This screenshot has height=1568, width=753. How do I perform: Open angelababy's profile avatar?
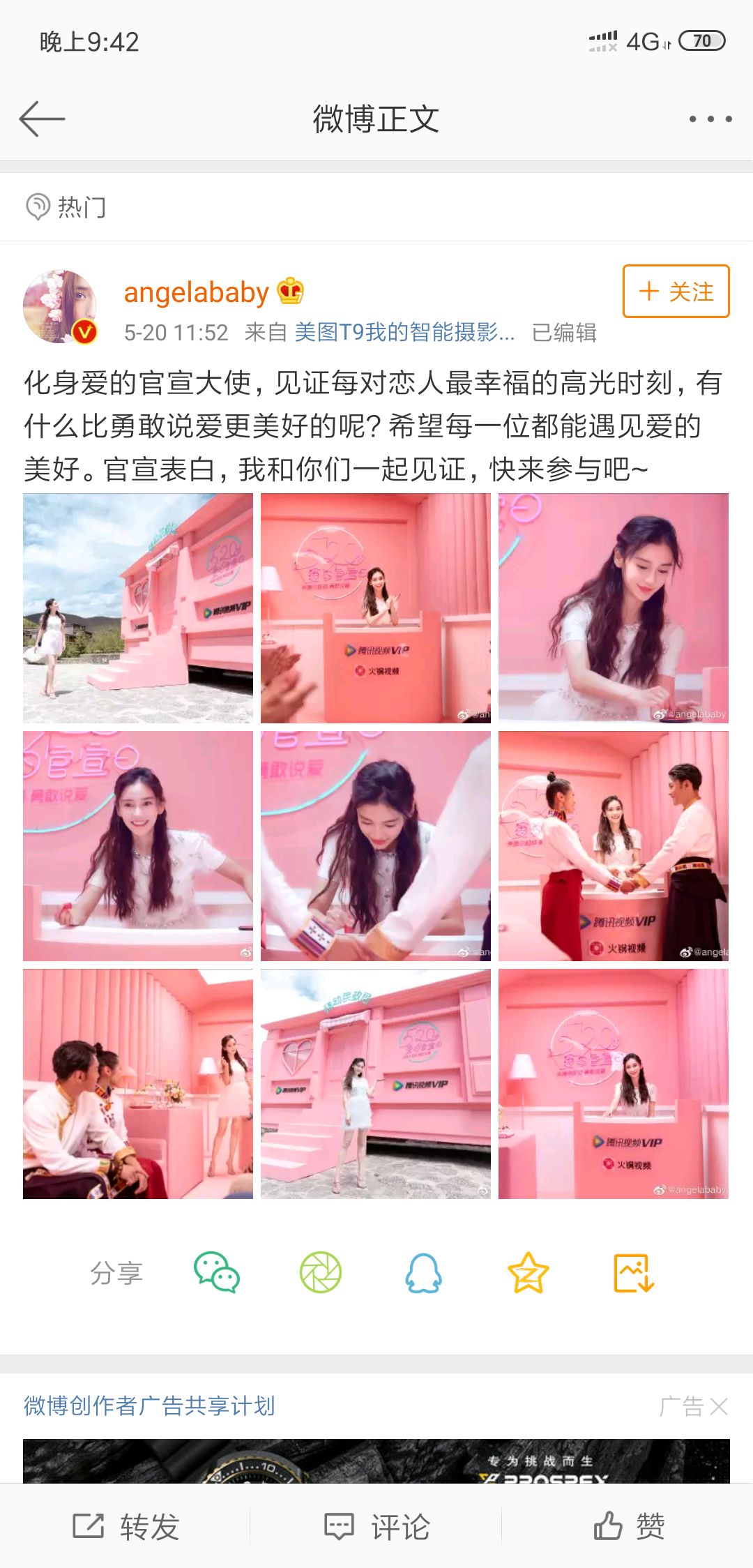point(60,307)
